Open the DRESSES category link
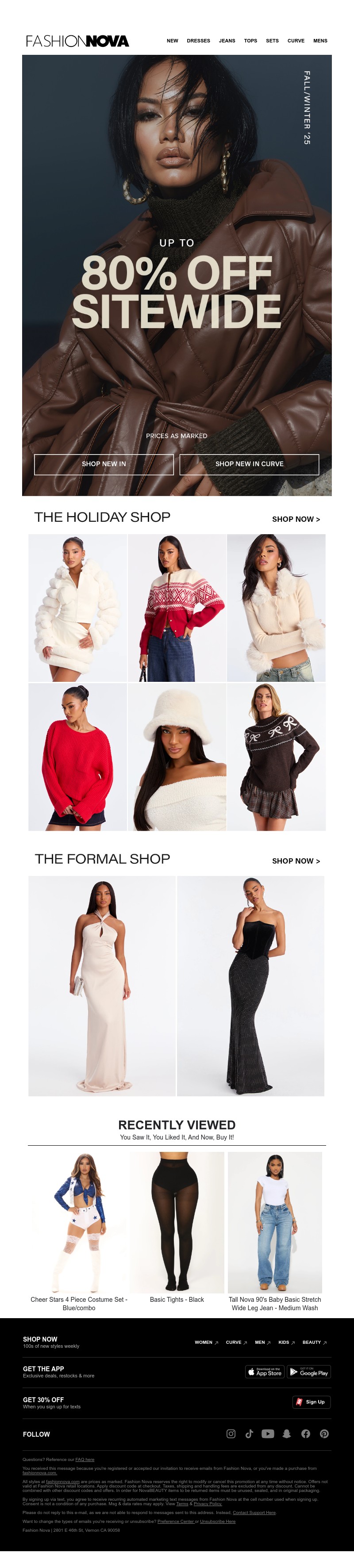The width and height of the screenshot is (354, 1568). [x=198, y=41]
